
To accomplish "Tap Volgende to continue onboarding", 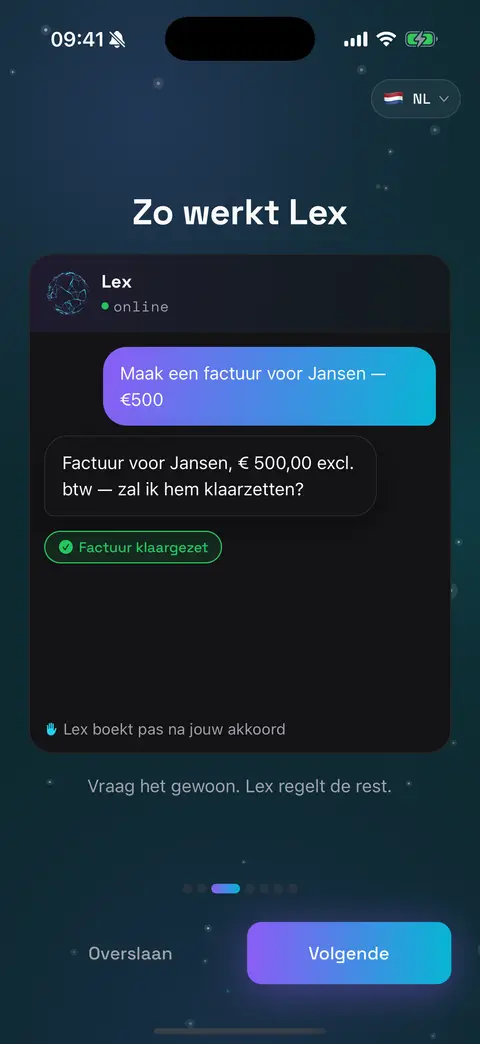I will pos(349,953).
